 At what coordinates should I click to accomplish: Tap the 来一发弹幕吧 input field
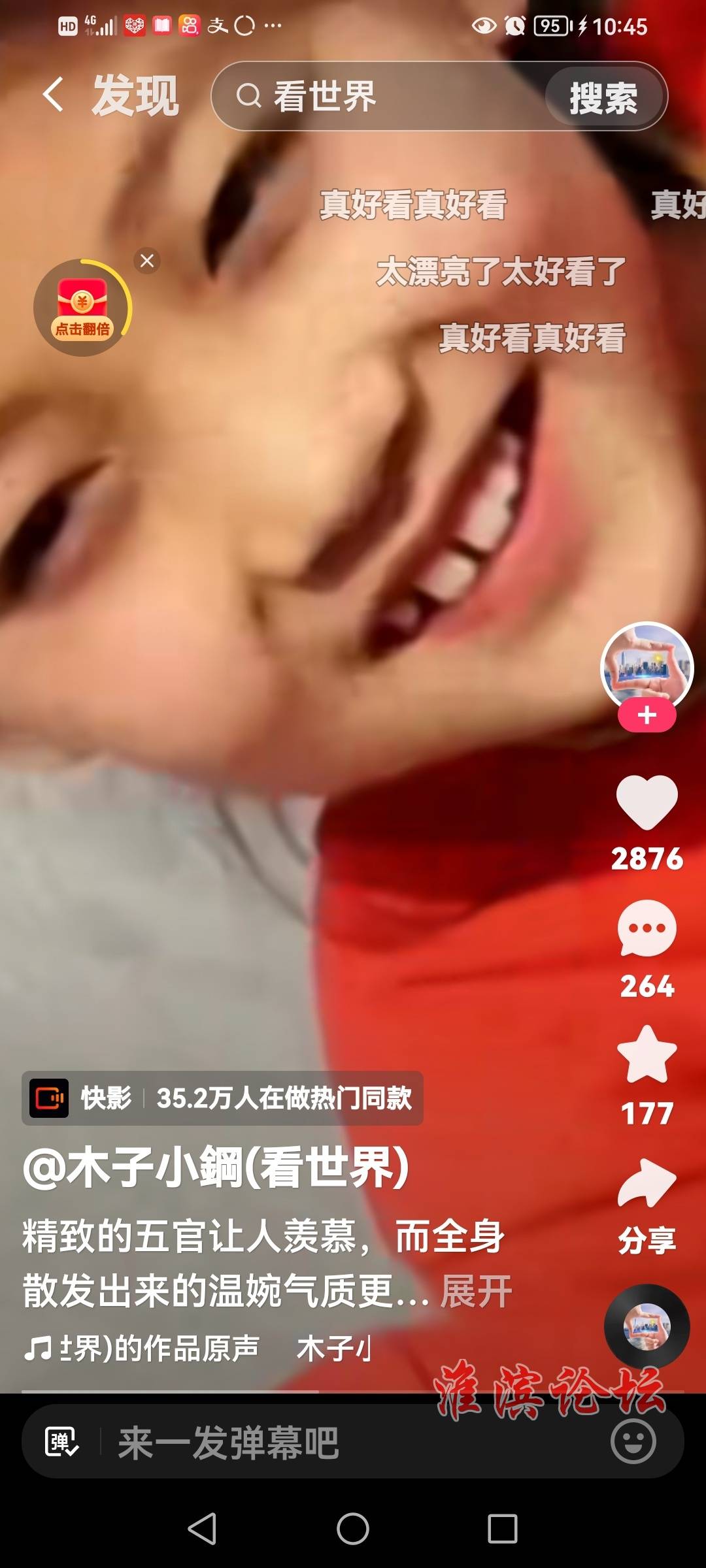[x=327, y=1443]
